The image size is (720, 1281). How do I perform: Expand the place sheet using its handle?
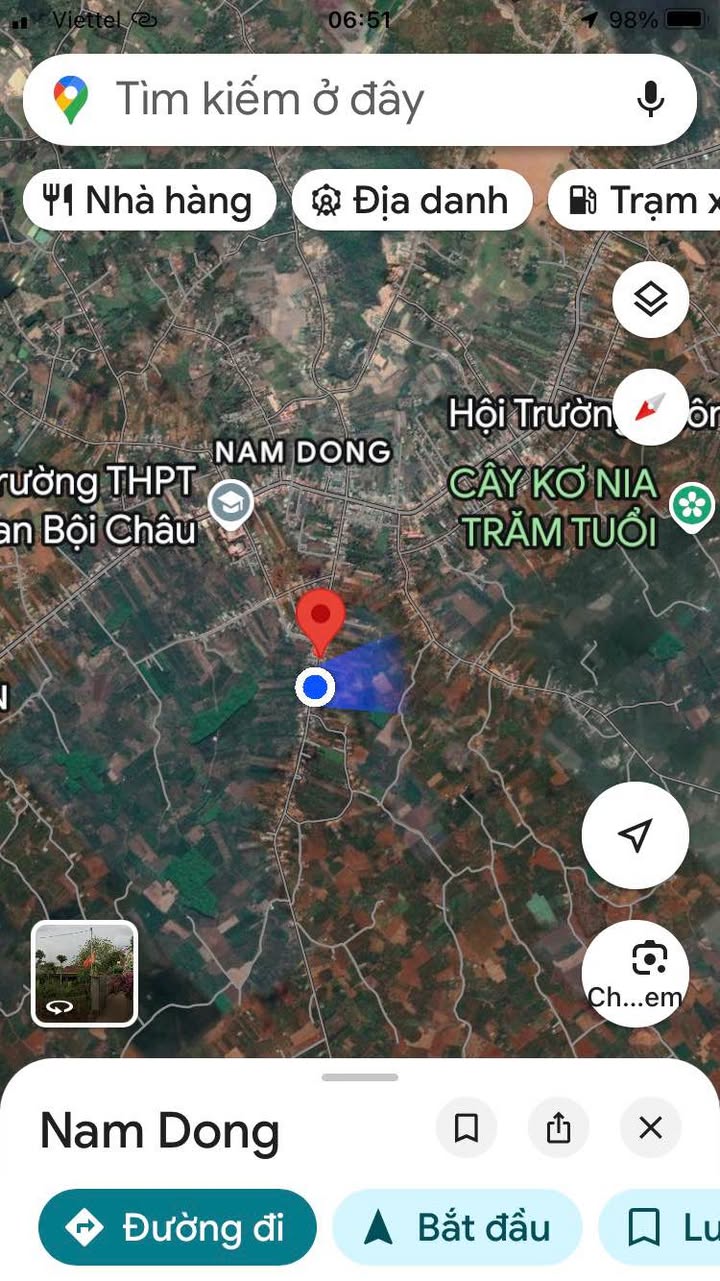[x=360, y=1077]
